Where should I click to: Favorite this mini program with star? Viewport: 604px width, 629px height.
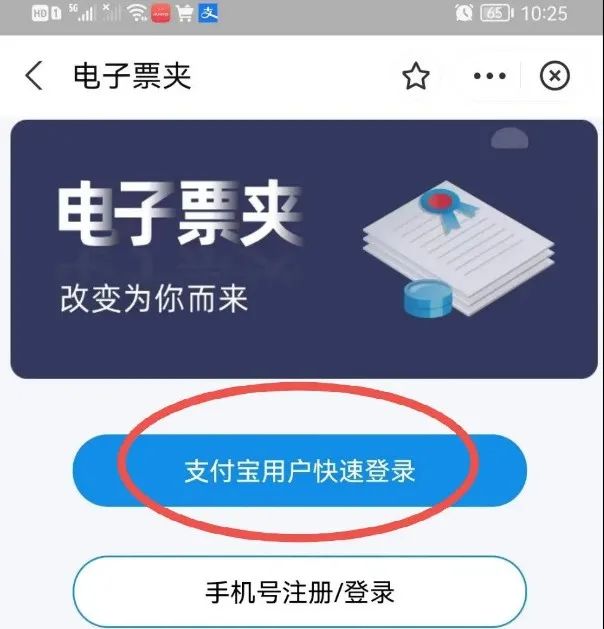click(416, 77)
